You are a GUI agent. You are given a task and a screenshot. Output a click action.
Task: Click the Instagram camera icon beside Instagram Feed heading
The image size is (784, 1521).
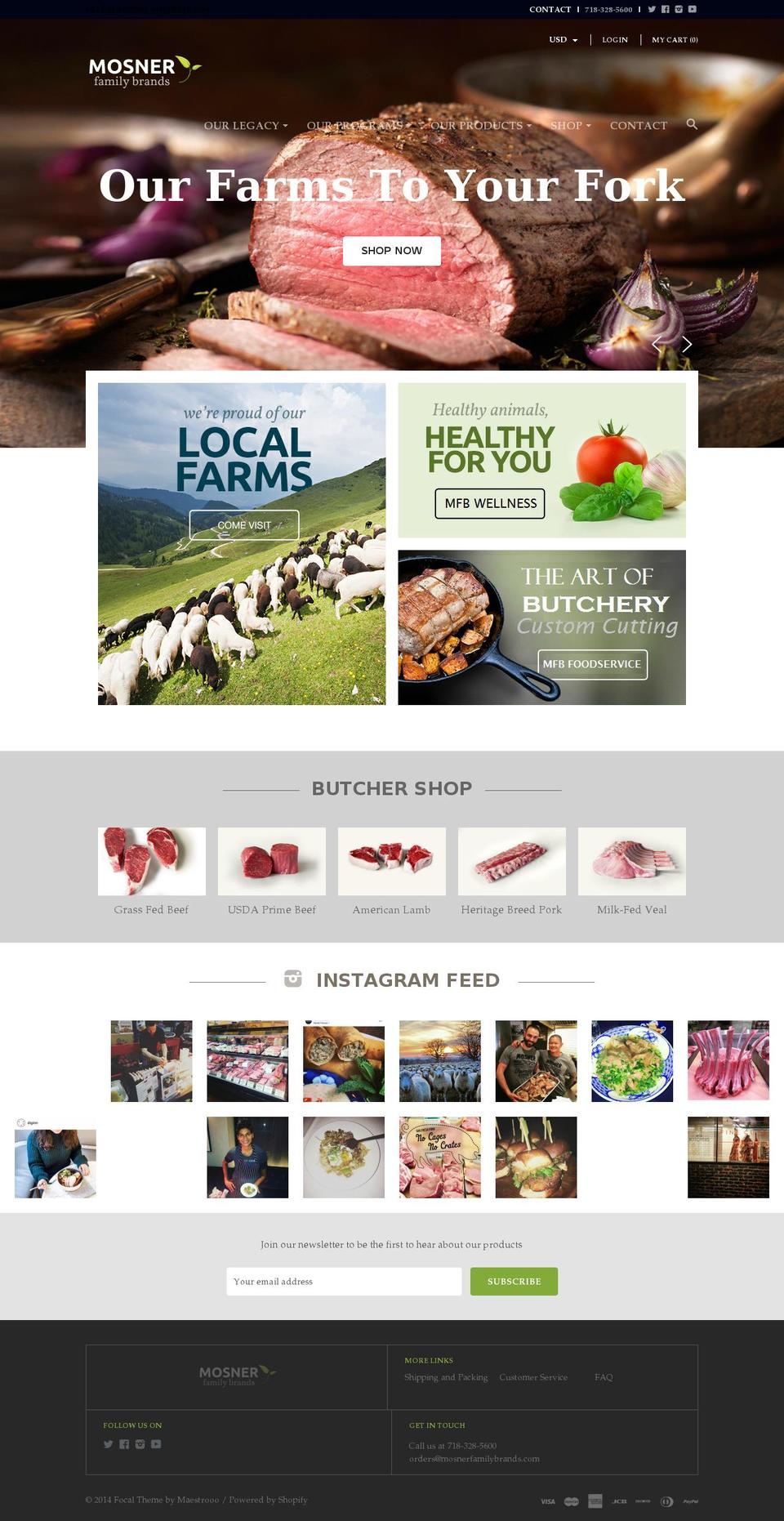294,979
